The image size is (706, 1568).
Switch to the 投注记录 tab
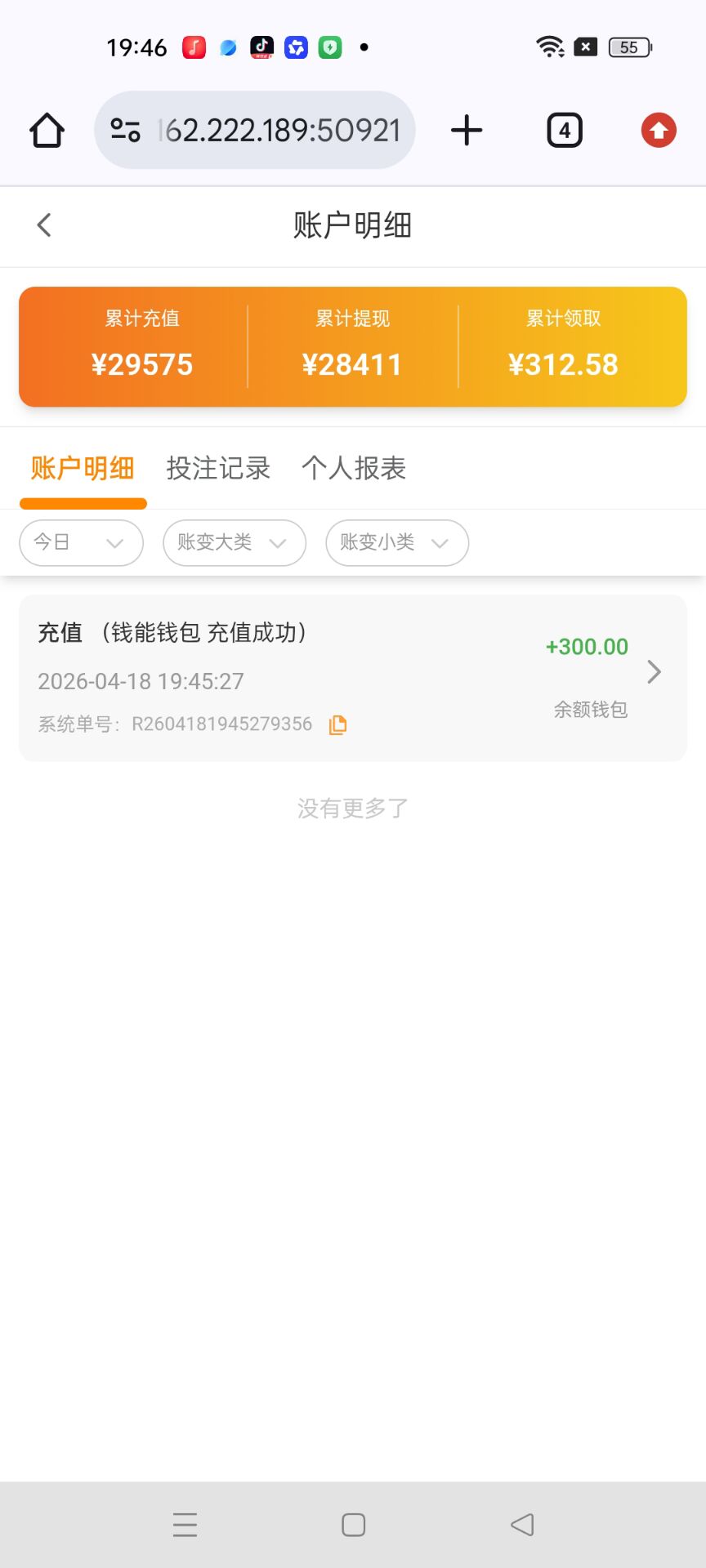218,468
